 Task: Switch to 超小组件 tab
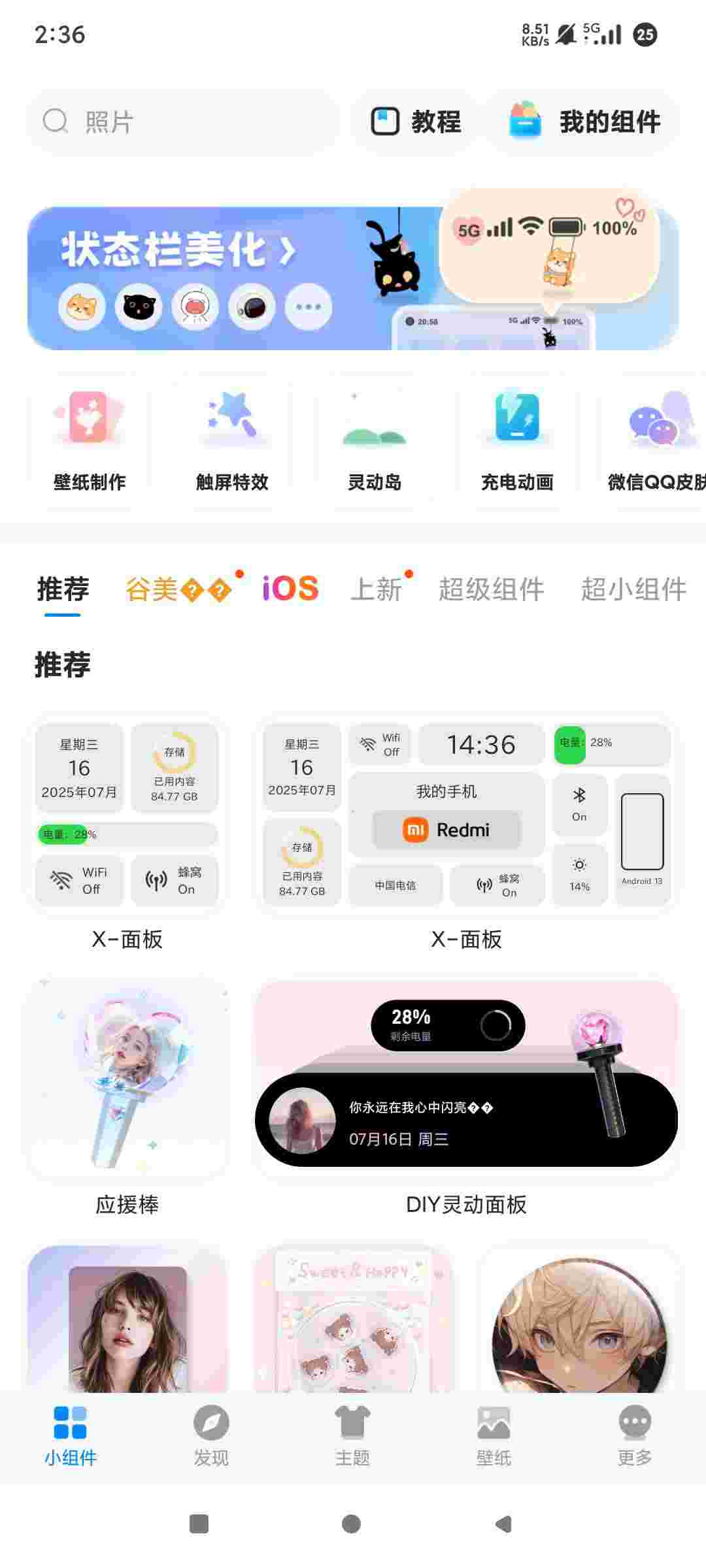pos(633,589)
